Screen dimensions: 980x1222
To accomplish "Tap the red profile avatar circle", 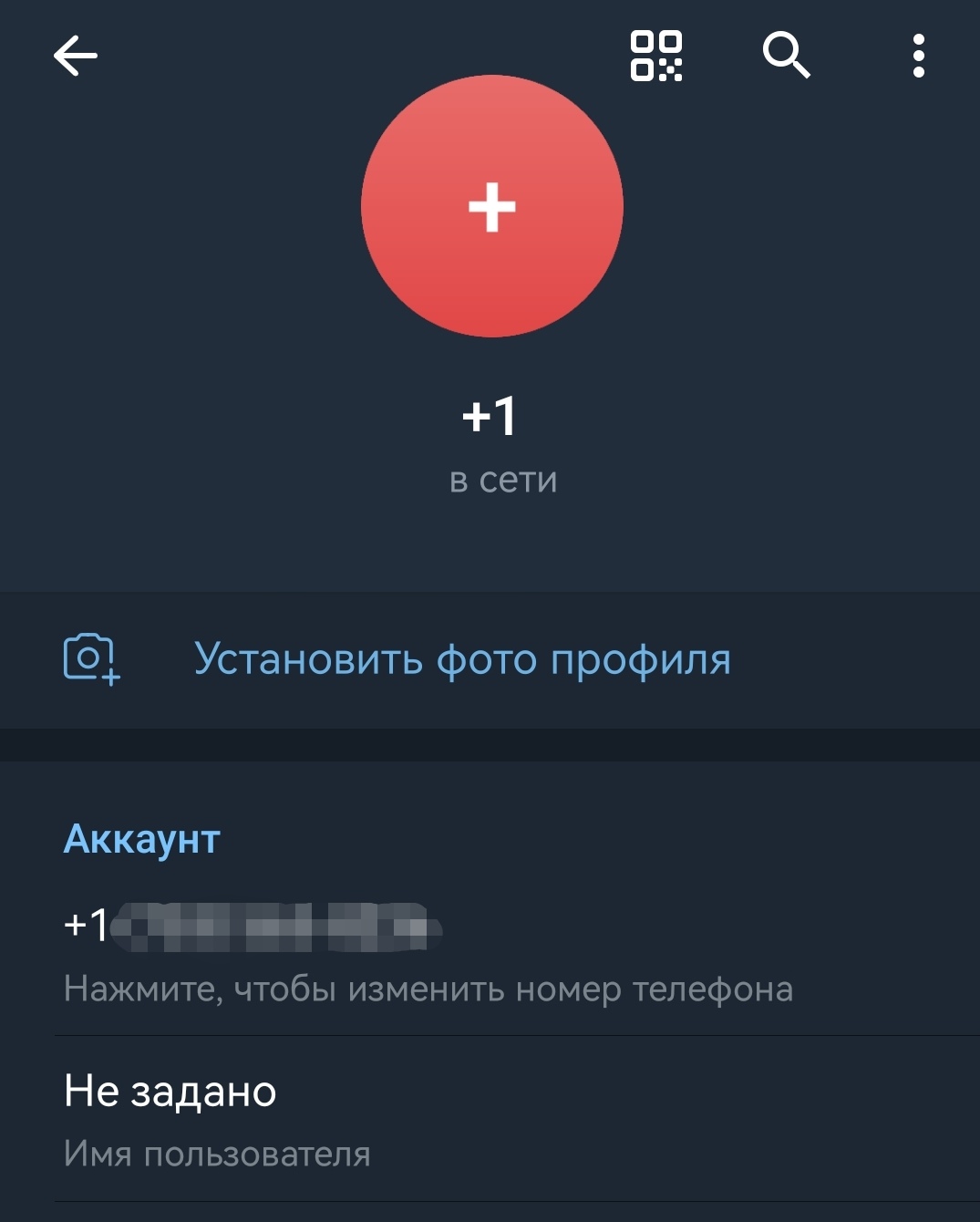I will (x=492, y=206).
